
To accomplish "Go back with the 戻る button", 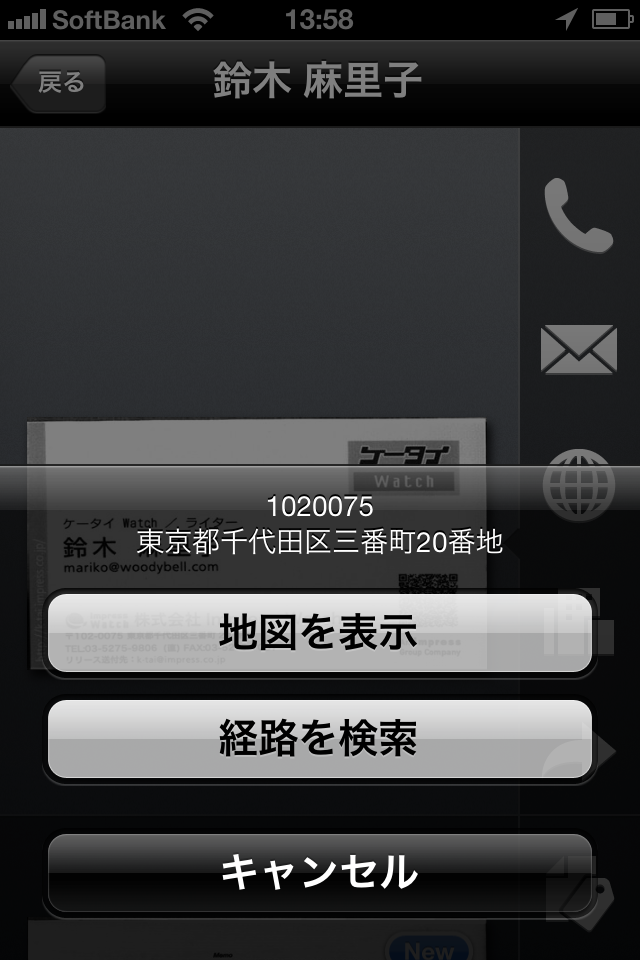I will pyautogui.click(x=60, y=83).
